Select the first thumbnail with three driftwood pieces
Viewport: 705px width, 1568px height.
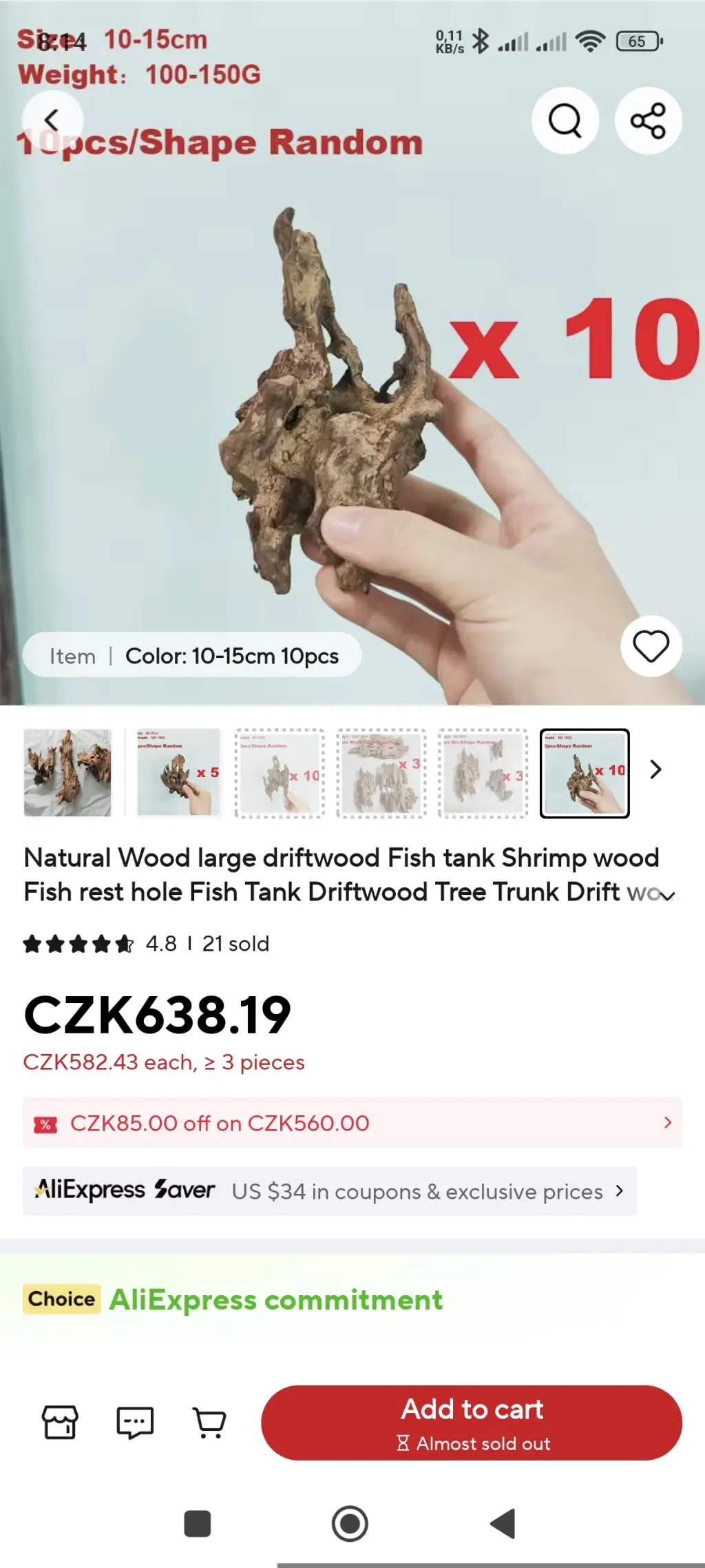pos(67,772)
